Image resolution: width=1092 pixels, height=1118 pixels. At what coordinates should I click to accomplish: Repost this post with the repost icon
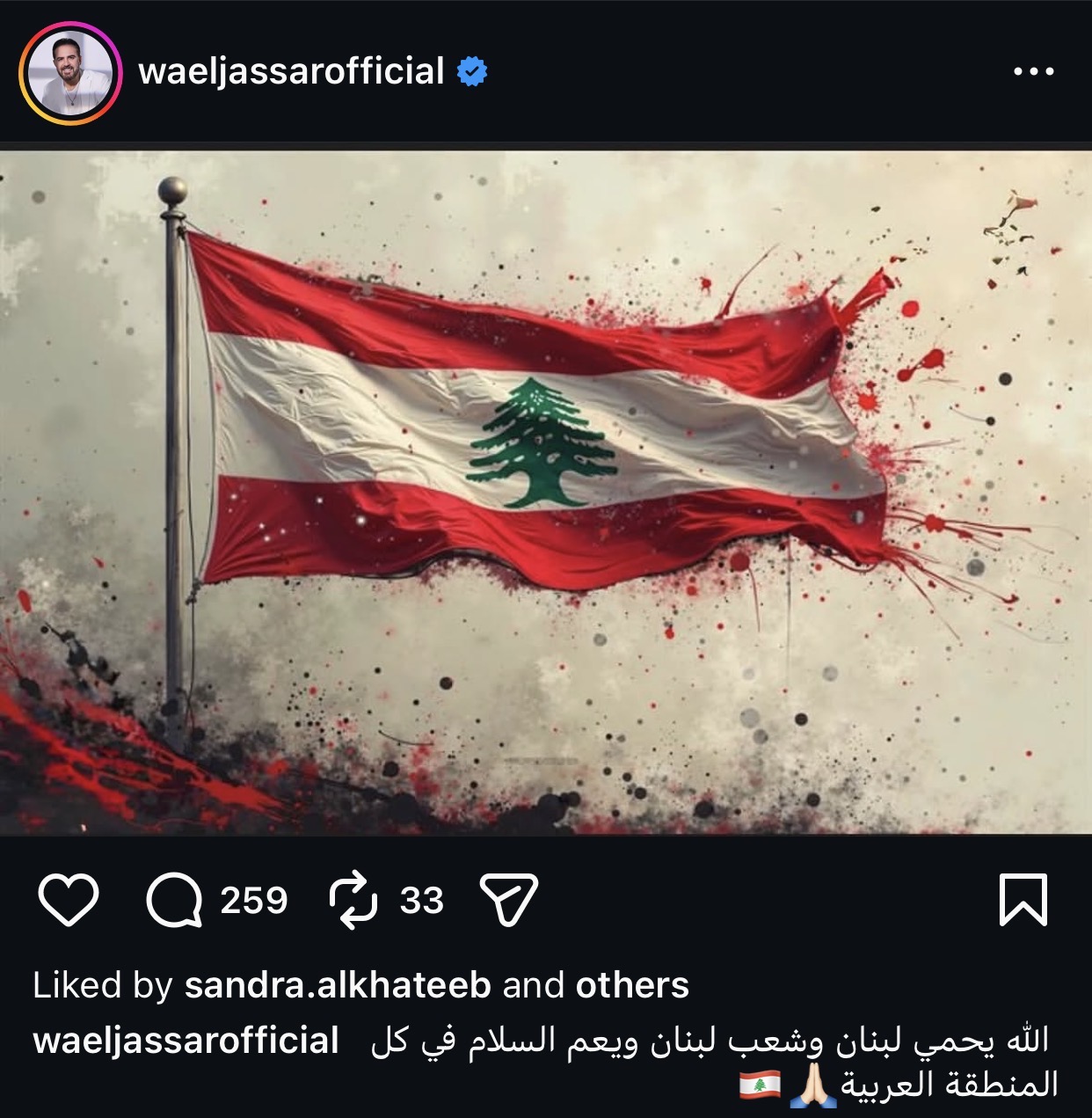[353, 901]
